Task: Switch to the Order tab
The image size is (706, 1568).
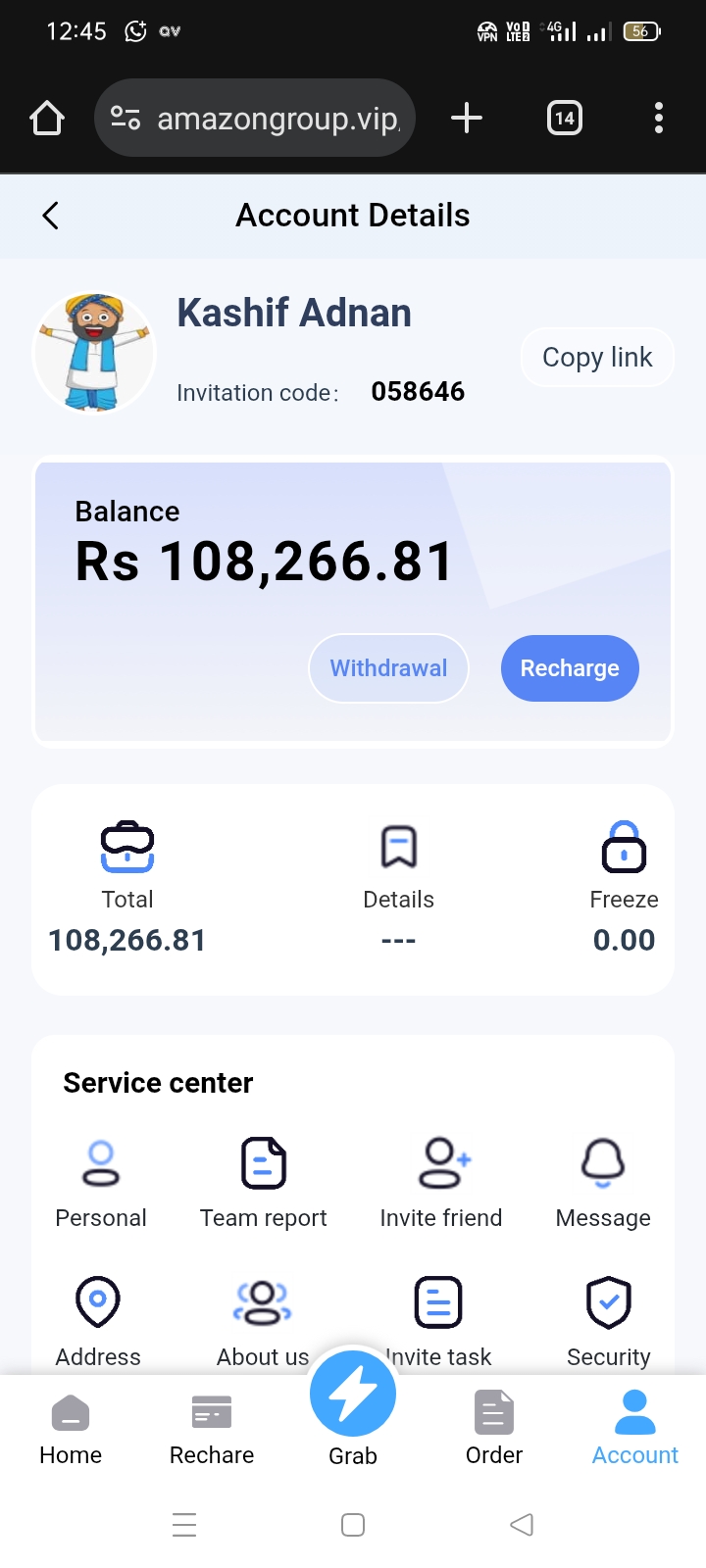Action: pyautogui.click(x=494, y=1430)
